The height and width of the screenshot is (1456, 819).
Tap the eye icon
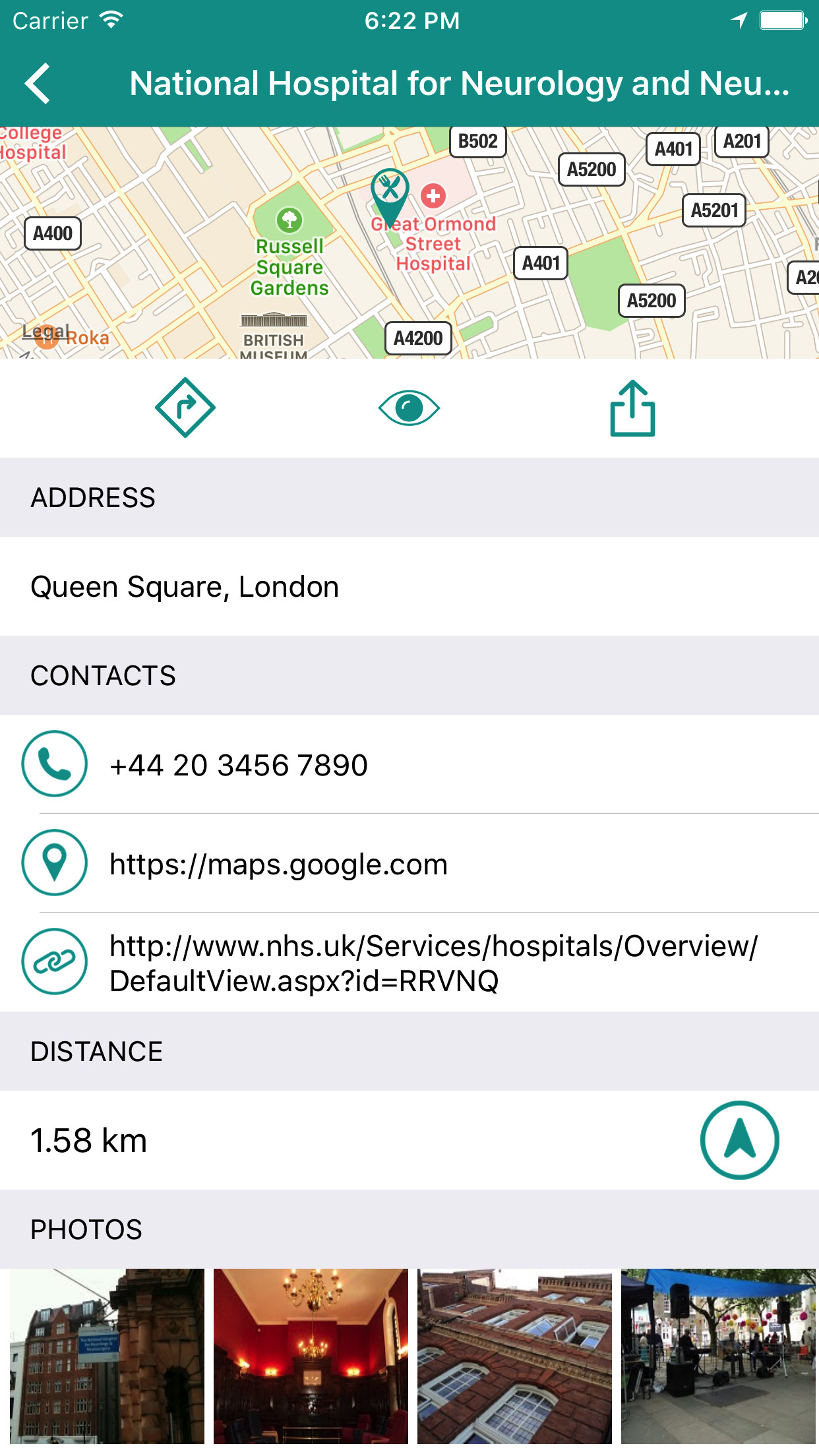click(409, 408)
